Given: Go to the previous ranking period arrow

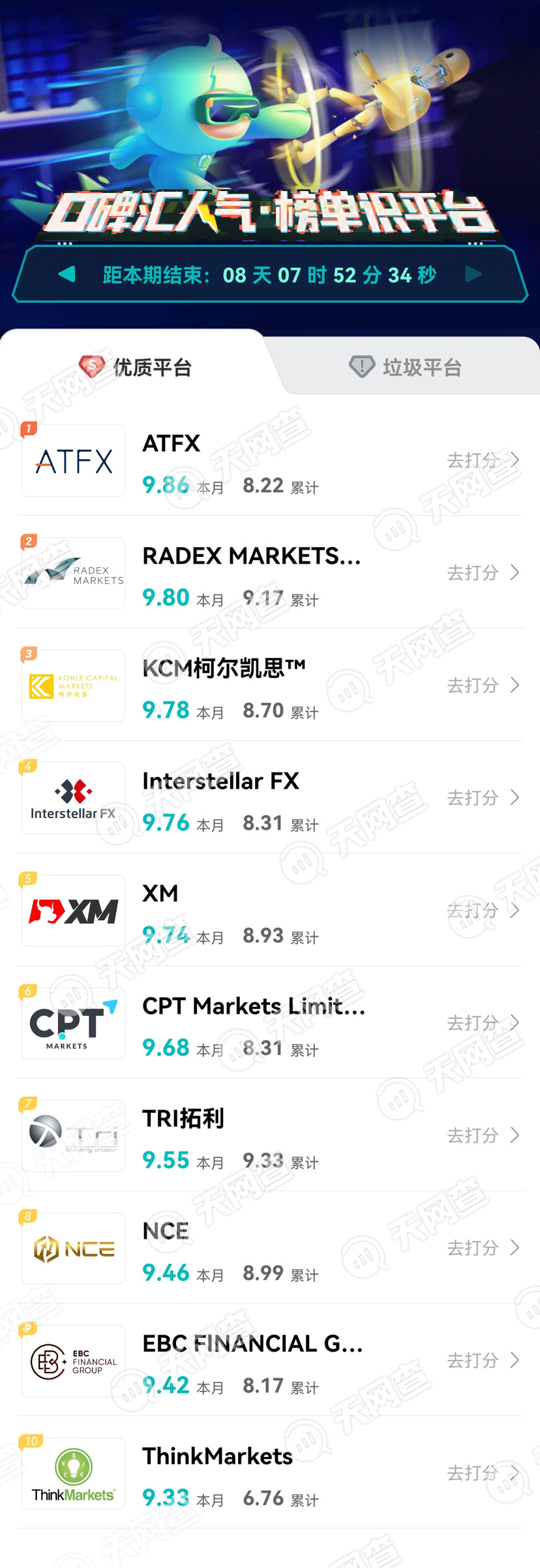Looking at the screenshot, I should [67, 274].
